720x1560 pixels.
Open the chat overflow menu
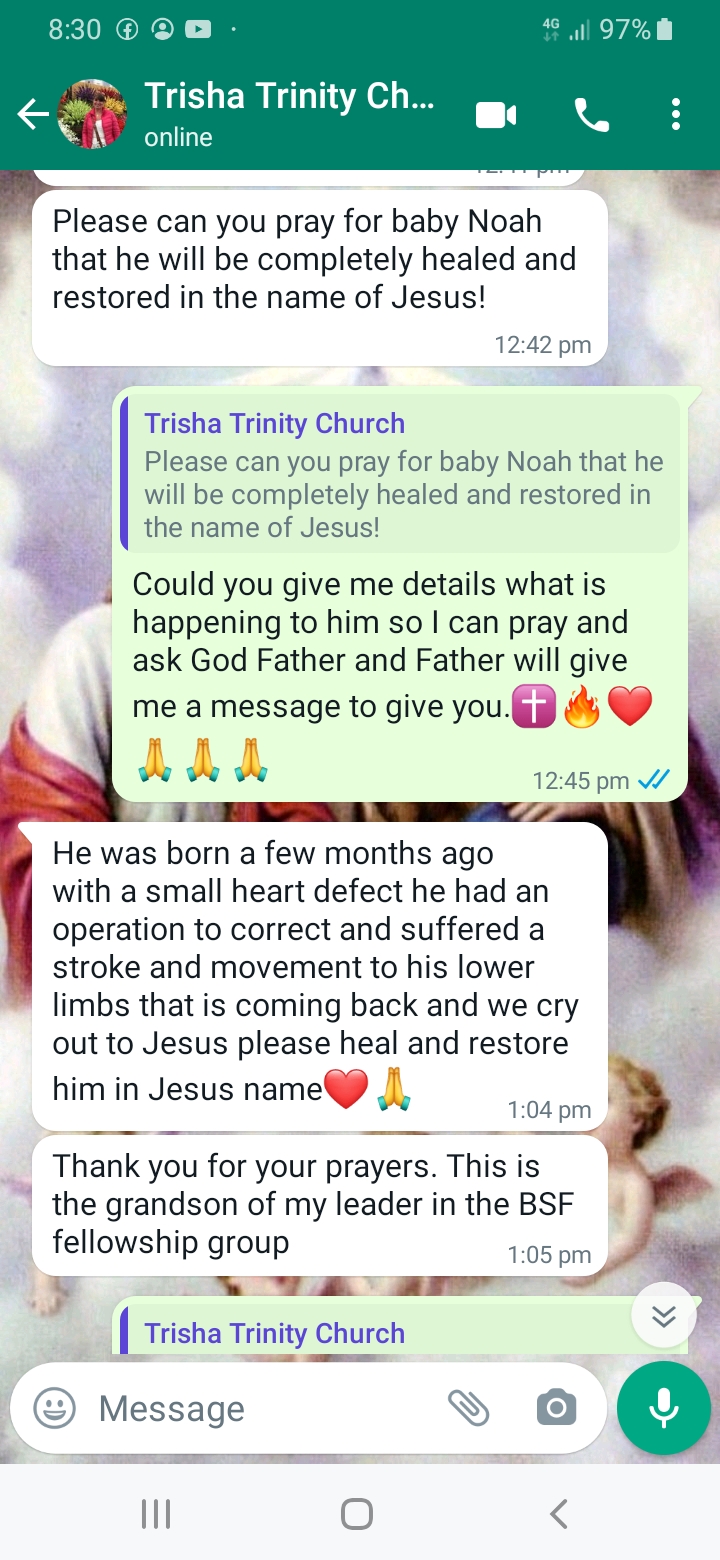677,116
